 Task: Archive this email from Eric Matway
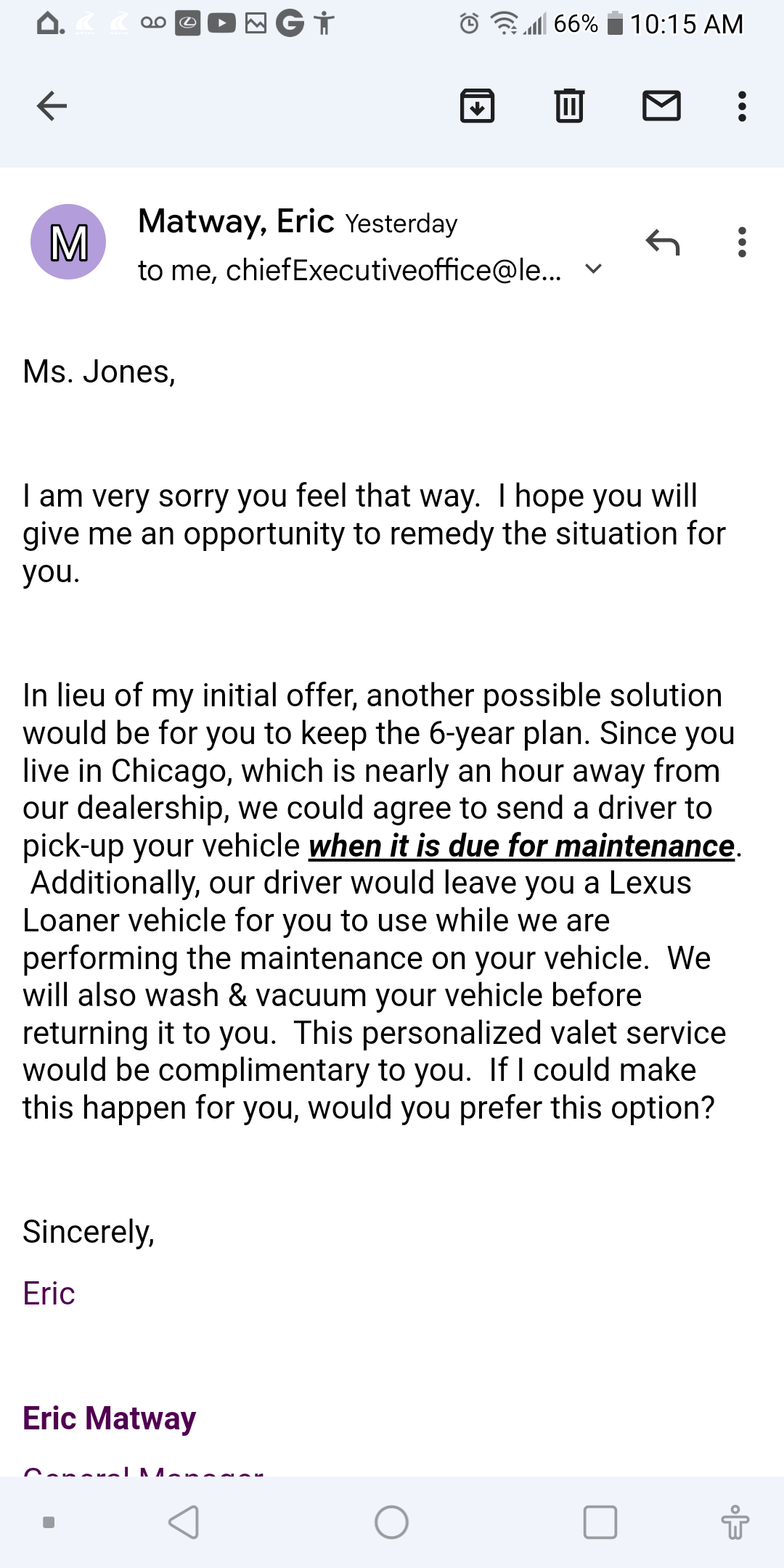[477, 106]
